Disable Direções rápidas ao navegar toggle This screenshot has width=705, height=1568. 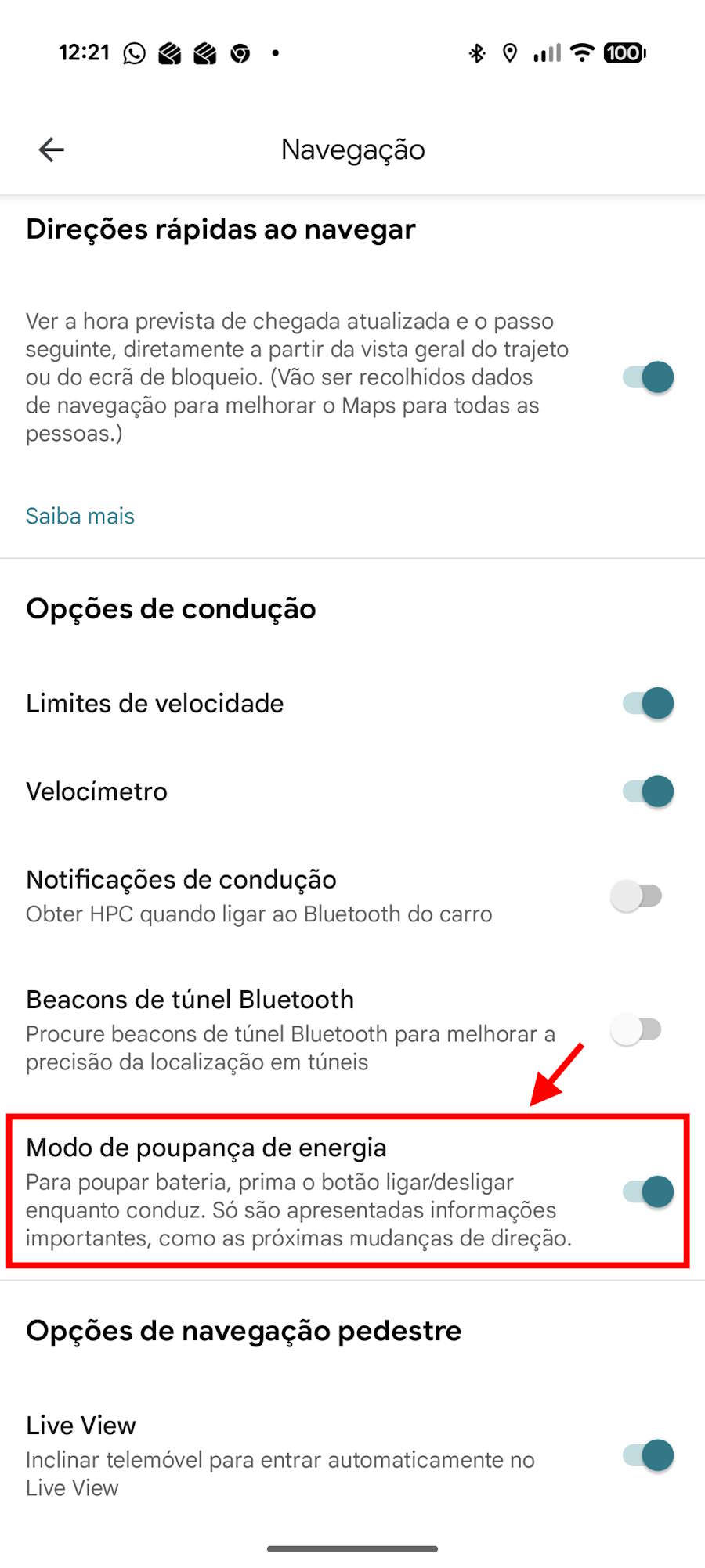point(648,377)
